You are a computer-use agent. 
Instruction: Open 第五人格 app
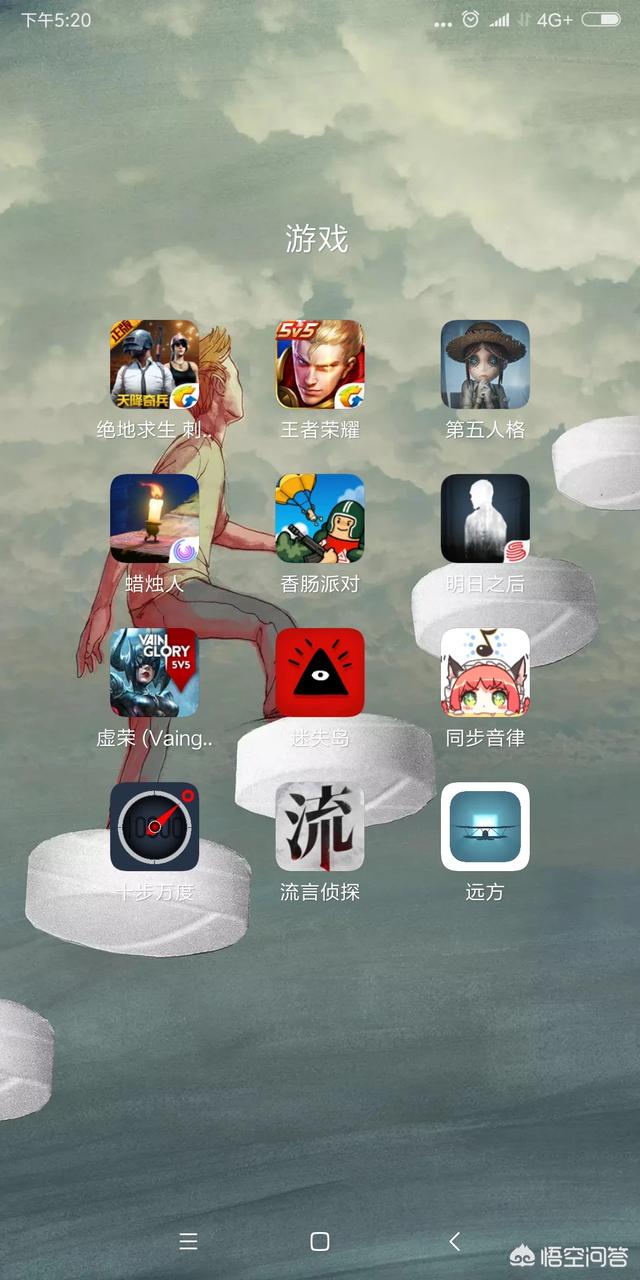coord(485,364)
